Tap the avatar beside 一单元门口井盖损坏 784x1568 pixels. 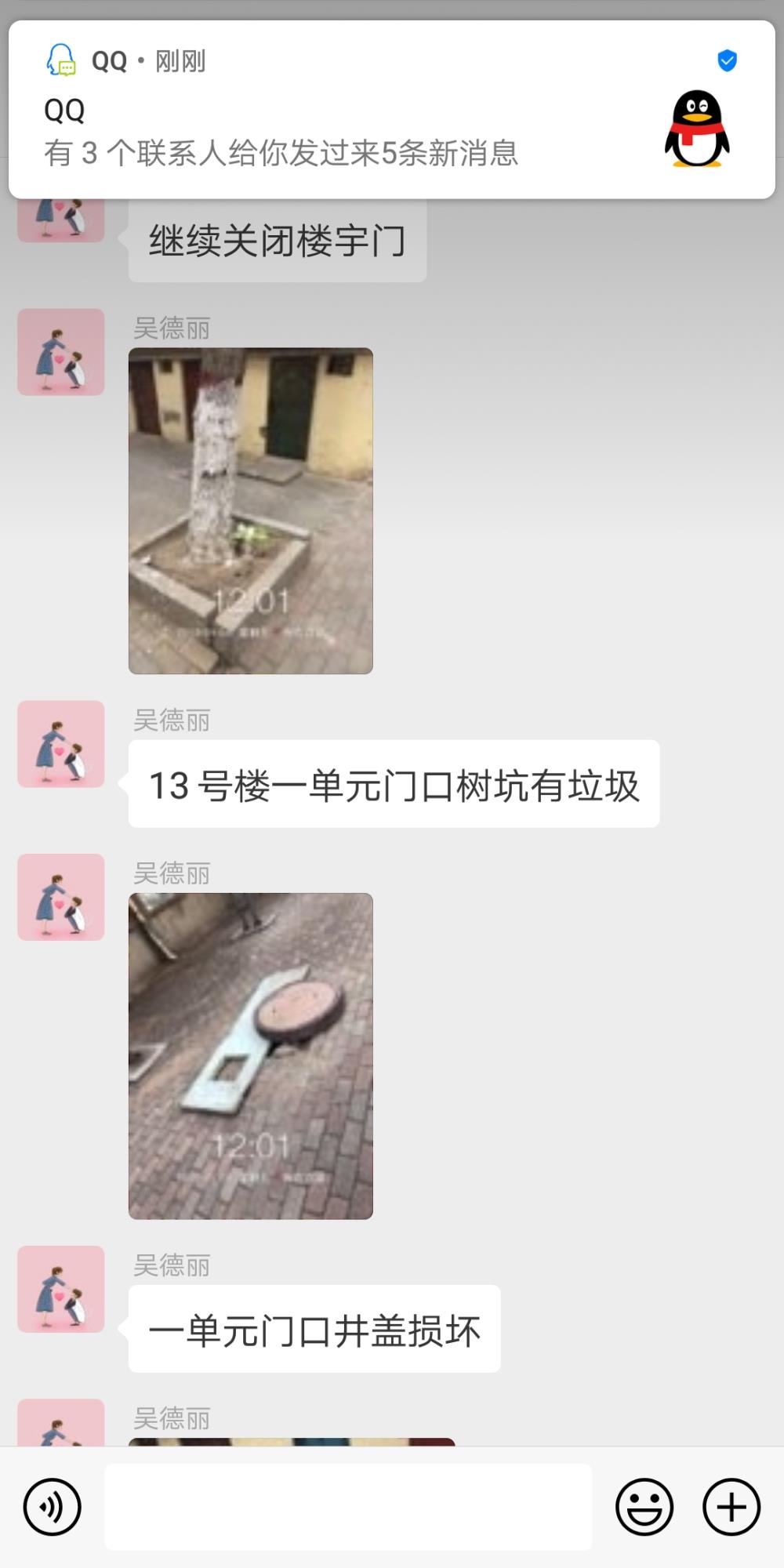61,1290
